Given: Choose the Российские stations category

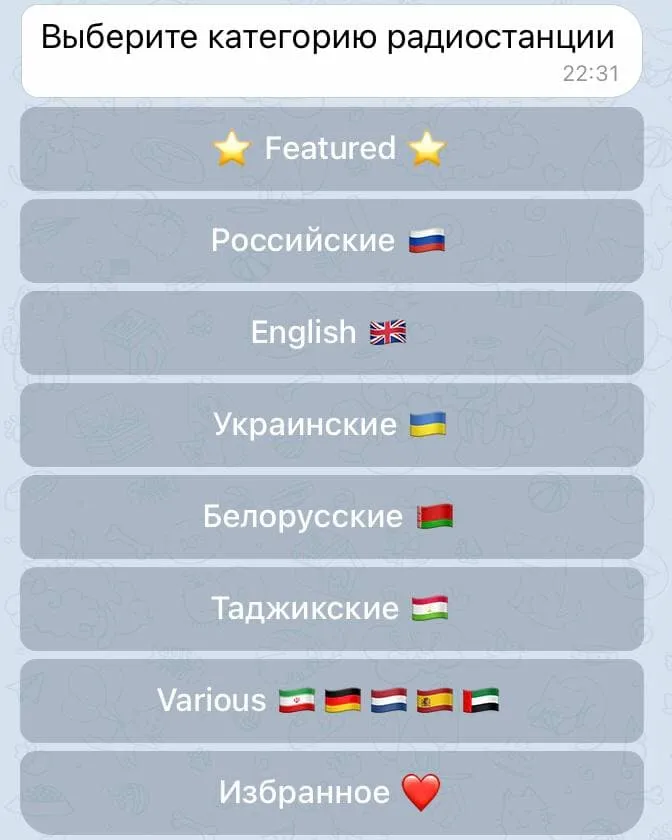Looking at the screenshot, I should click(x=331, y=241).
